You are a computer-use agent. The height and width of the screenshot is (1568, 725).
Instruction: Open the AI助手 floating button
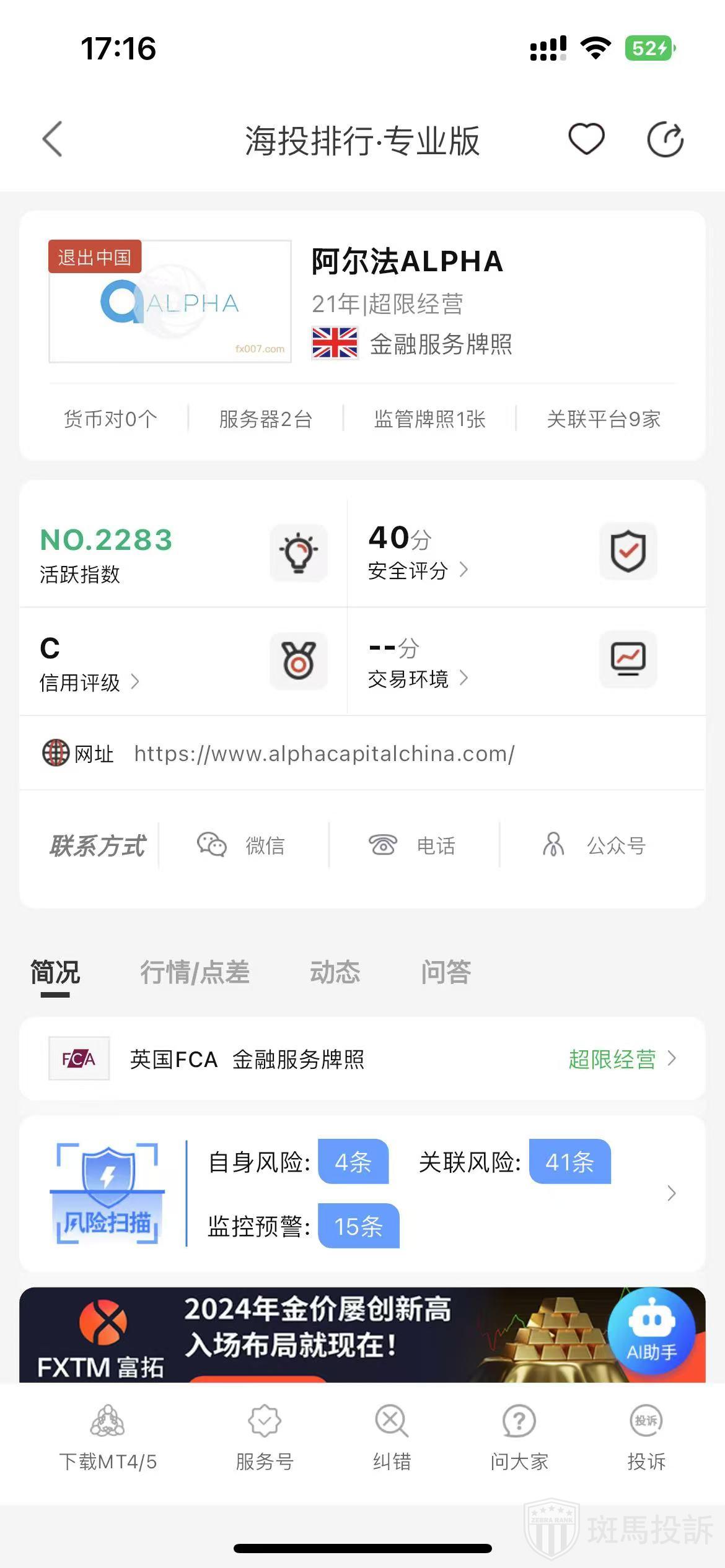click(651, 1331)
